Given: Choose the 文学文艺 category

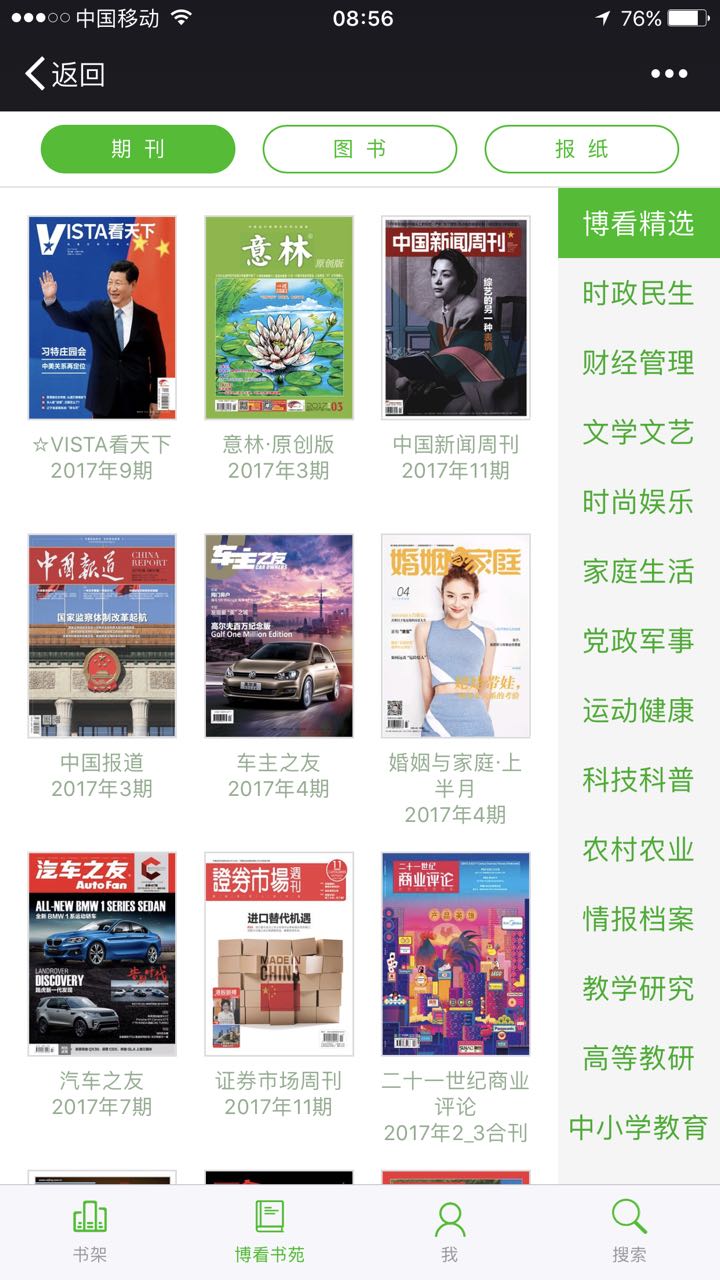Looking at the screenshot, I should coord(638,432).
